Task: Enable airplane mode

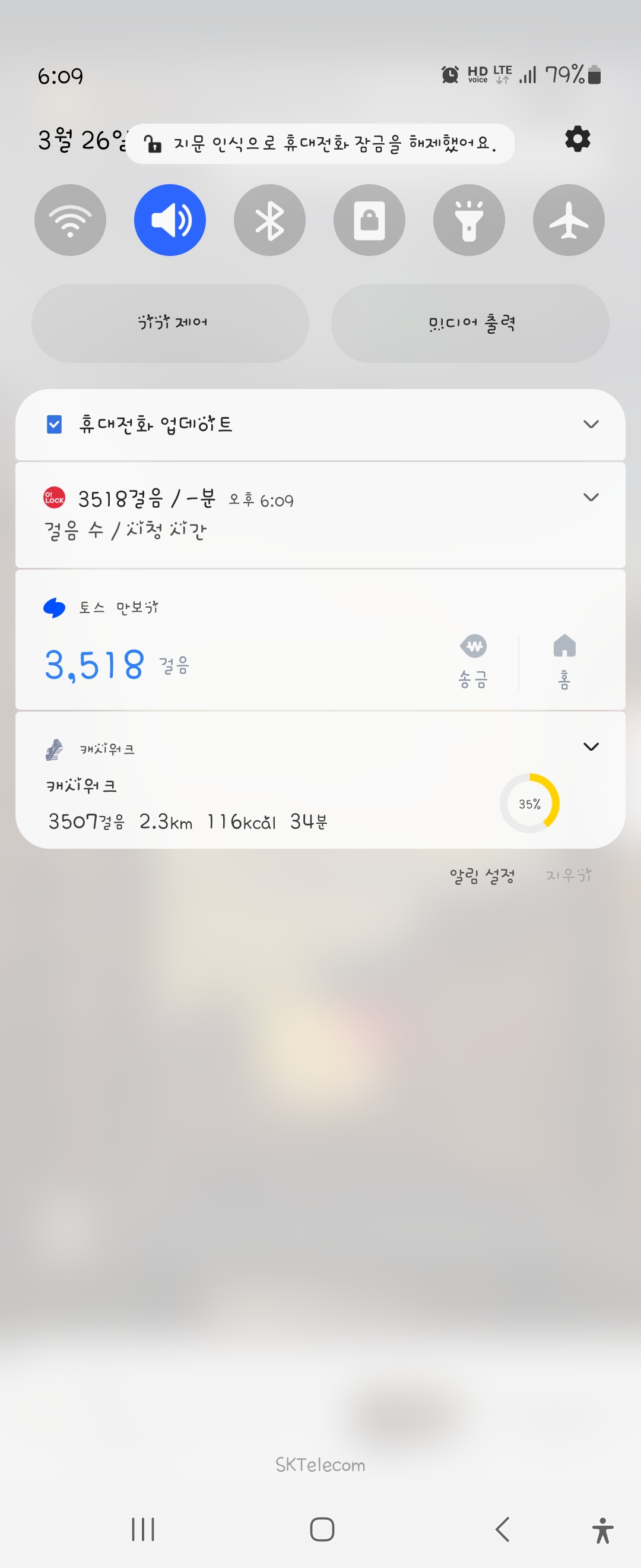Action: (x=569, y=220)
